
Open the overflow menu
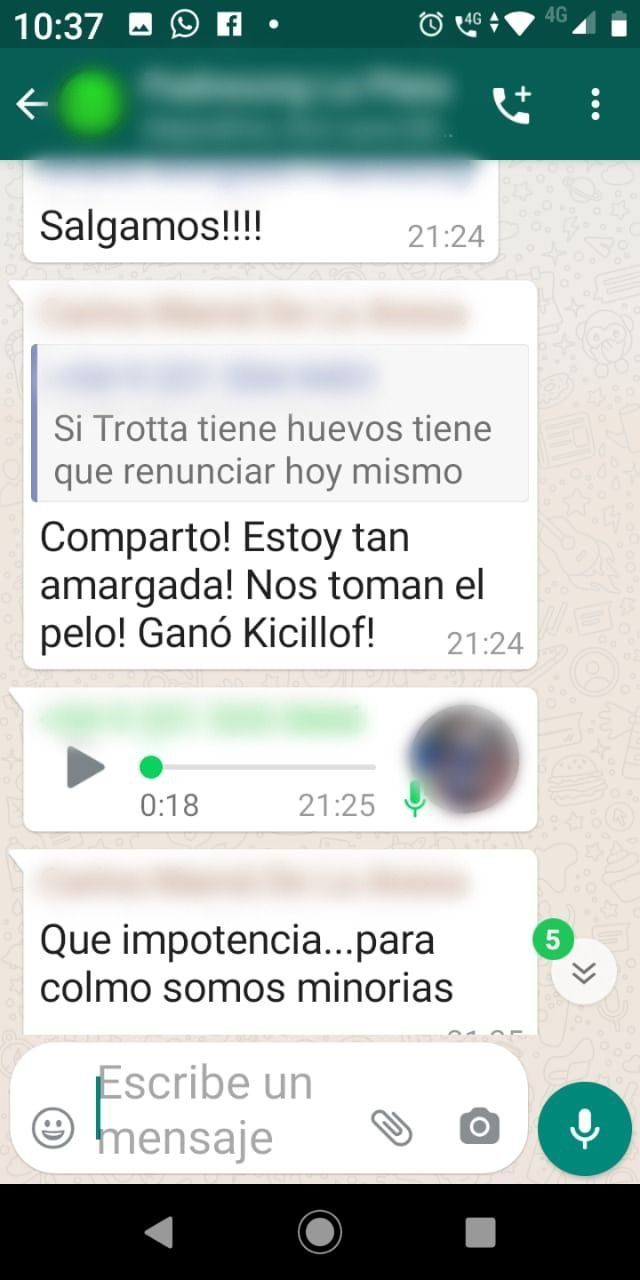595,104
